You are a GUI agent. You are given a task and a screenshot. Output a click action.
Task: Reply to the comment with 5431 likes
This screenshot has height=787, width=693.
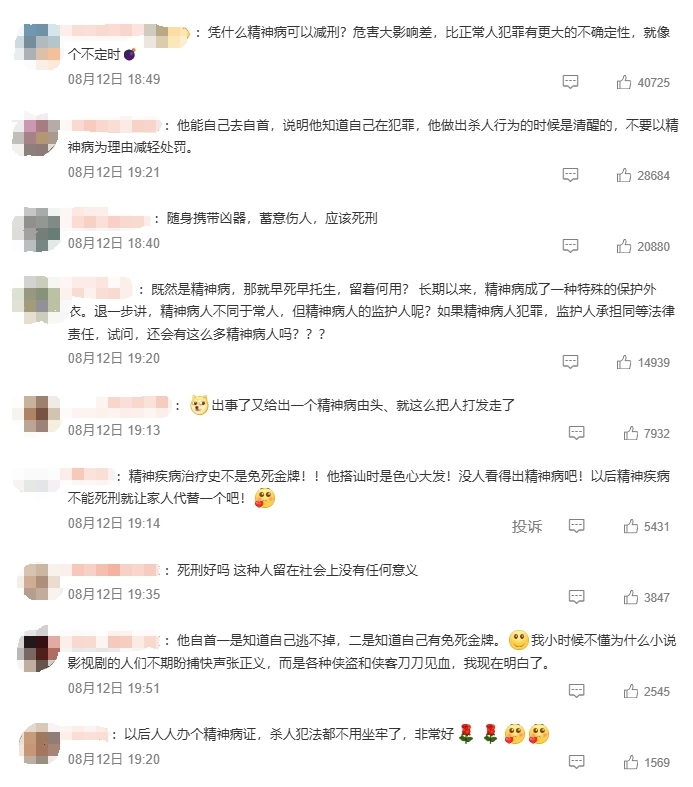pyautogui.click(x=577, y=526)
